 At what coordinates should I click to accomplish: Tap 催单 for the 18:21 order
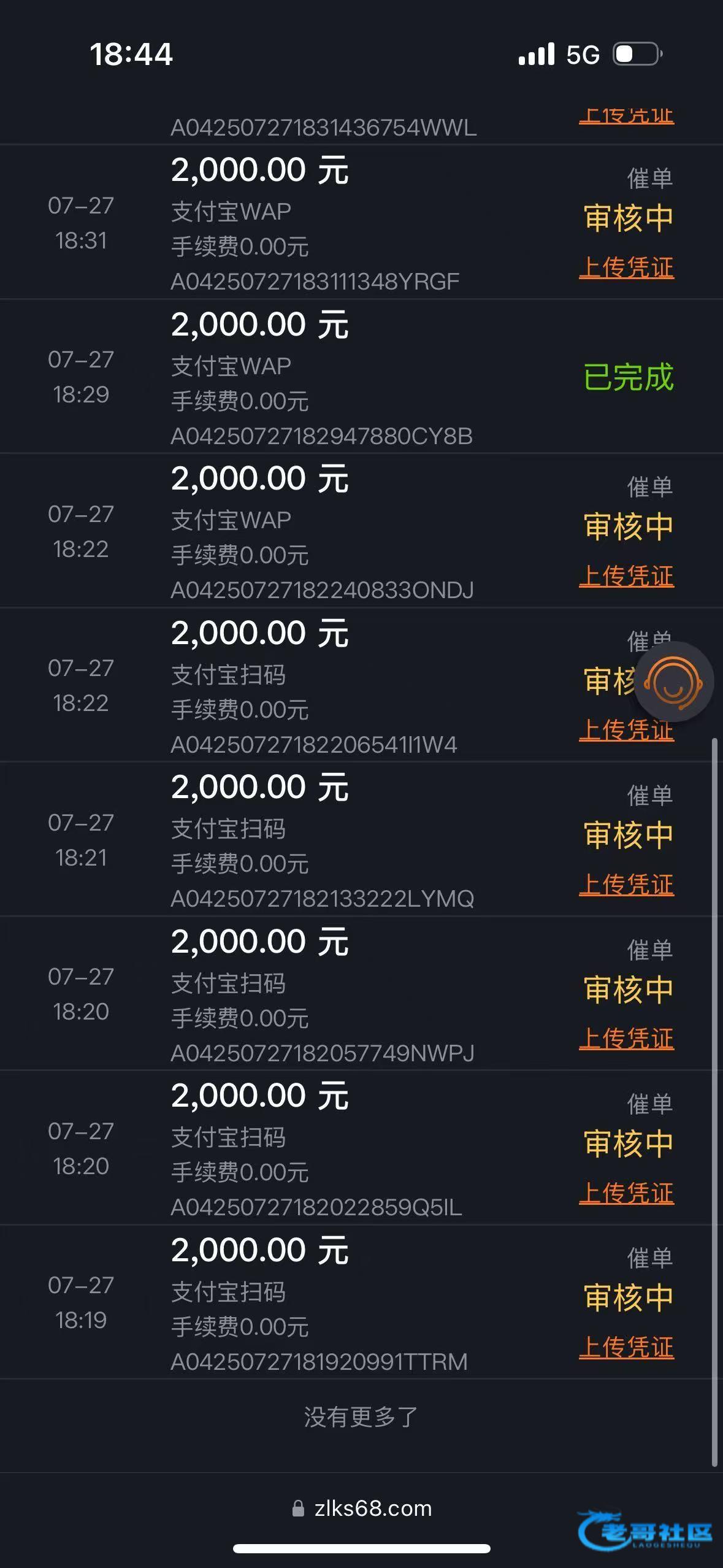point(649,796)
